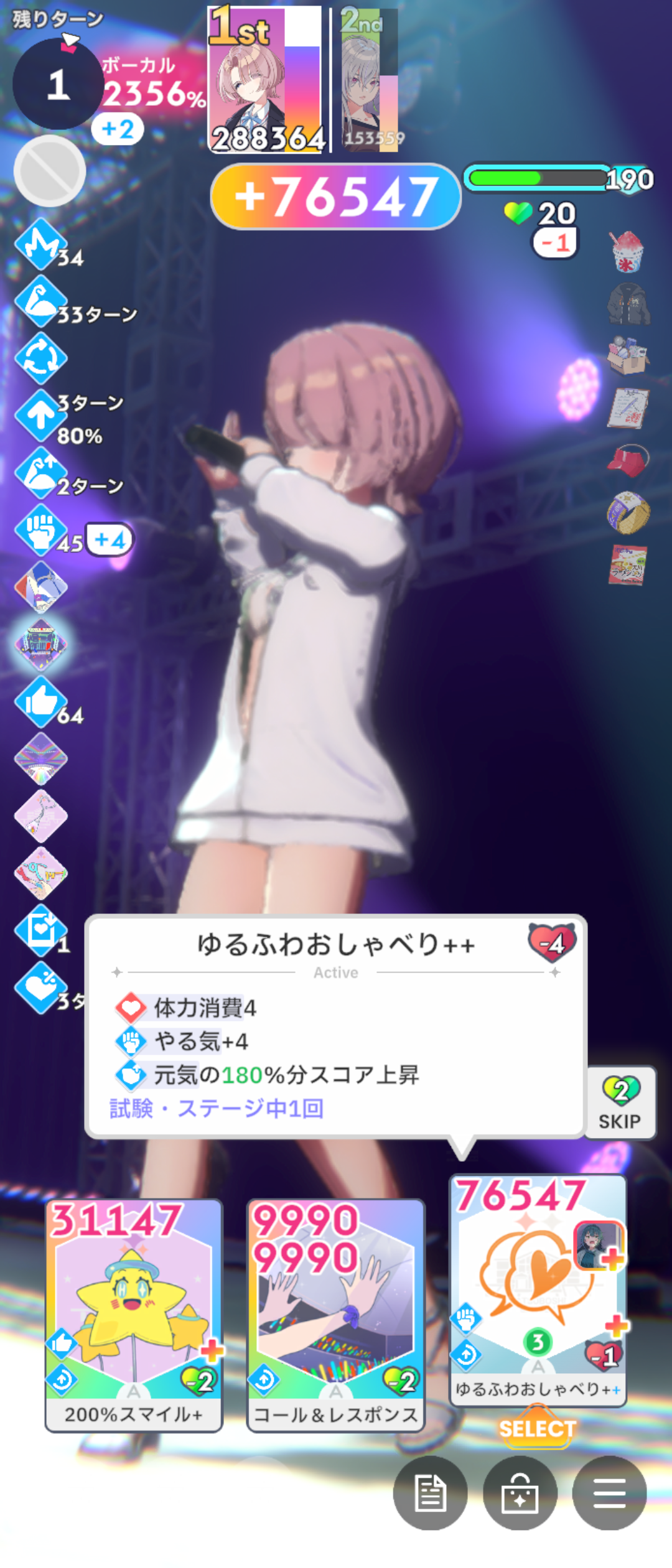This screenshot has height=1568, width=672.
Task: Check the 33ターン status icon
Action: tap(41, 302)
